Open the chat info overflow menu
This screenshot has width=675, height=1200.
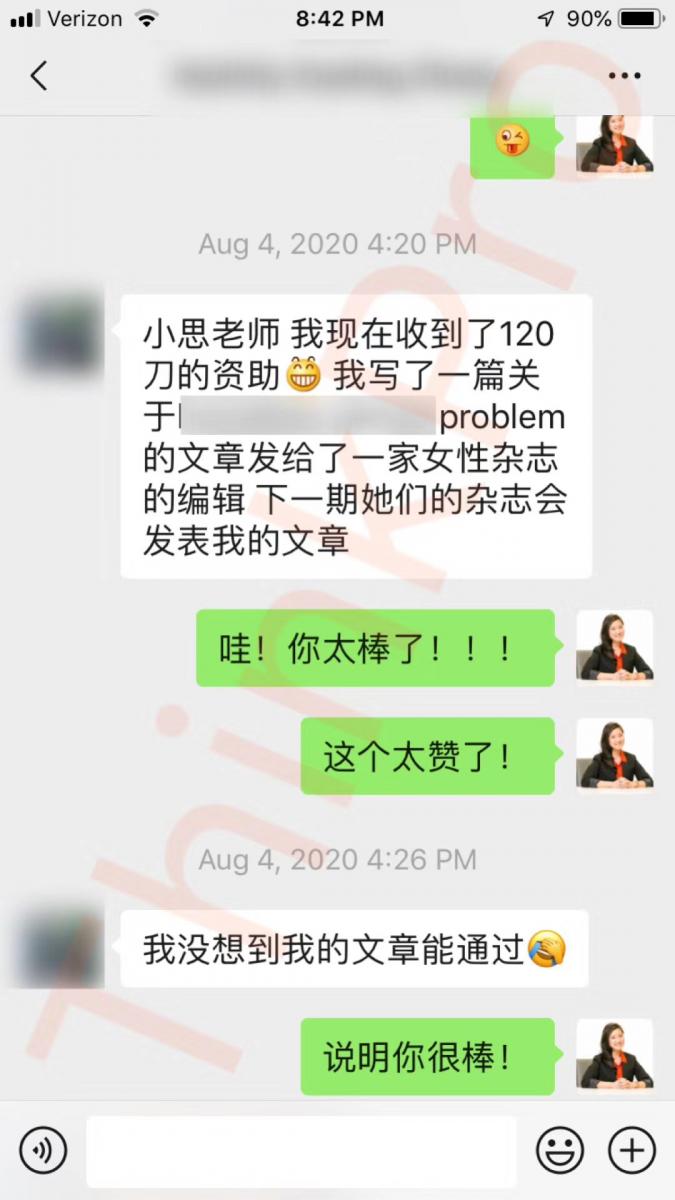(624, 76)
